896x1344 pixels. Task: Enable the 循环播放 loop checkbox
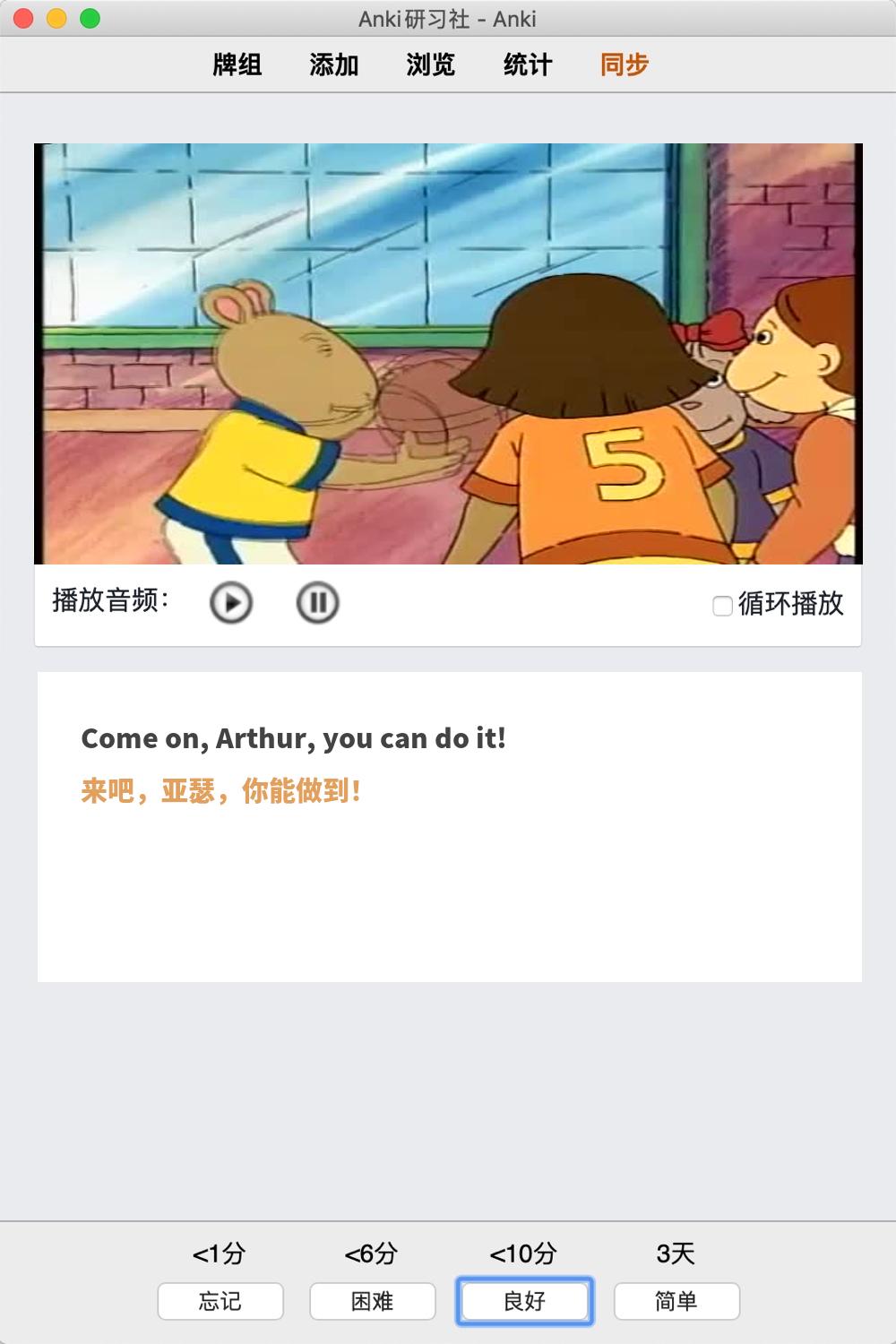point(722,606)
